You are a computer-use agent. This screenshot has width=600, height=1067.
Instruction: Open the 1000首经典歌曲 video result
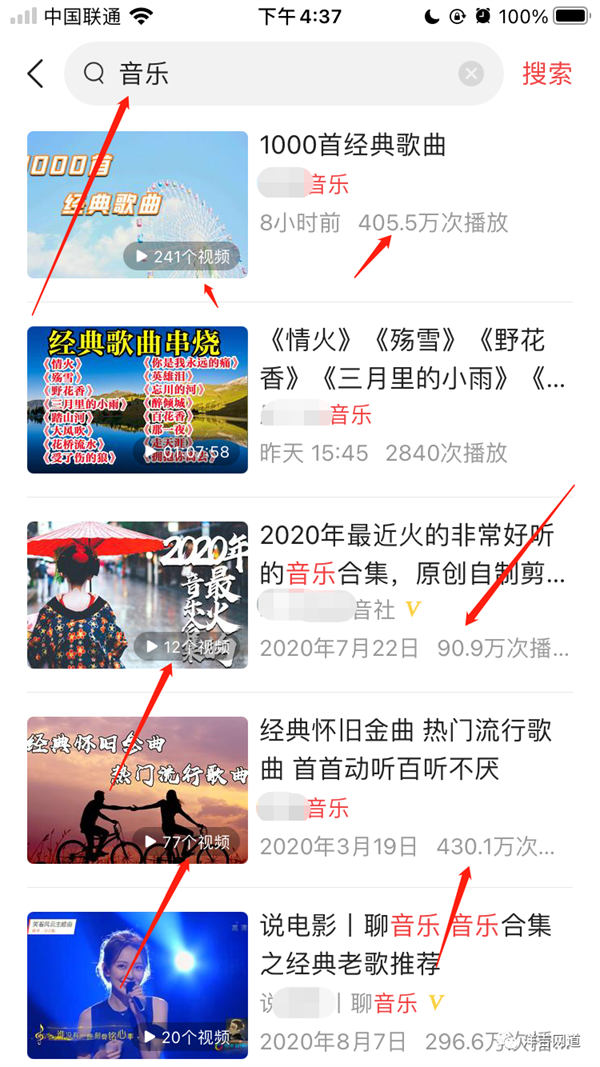point(352,146)
